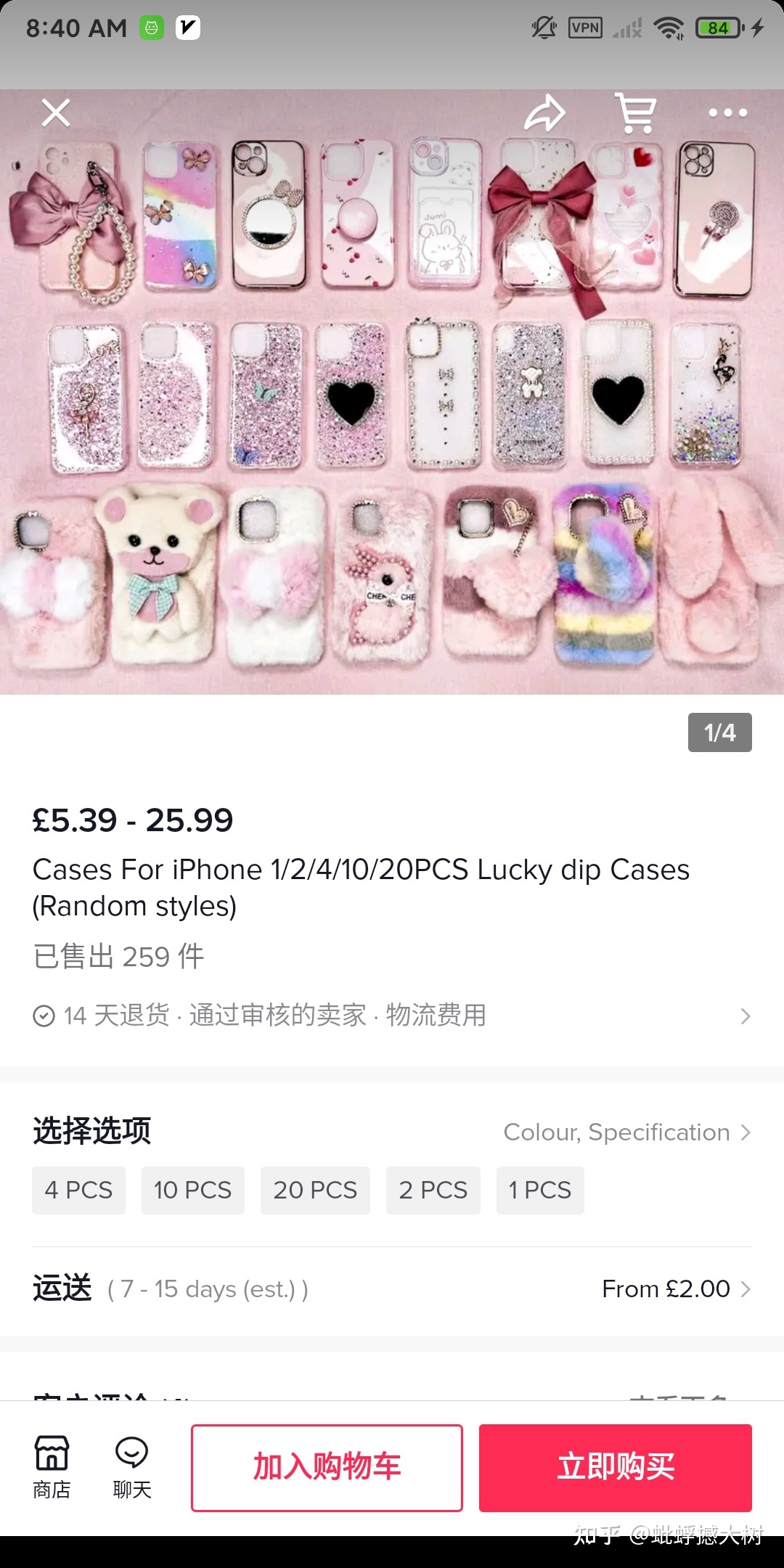This screenshot has width=784, height=1568.
Task: Open Colour, Specification options
Action: coord(627,1132)
